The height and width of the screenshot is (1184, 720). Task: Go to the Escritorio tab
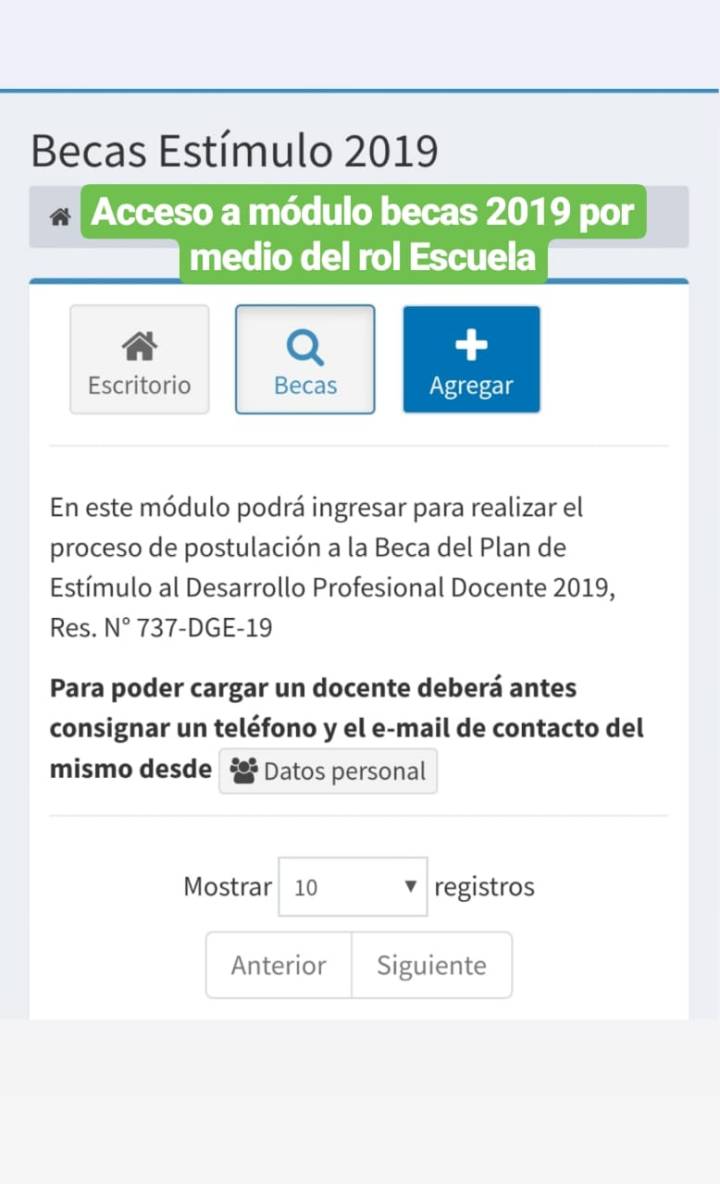tap(139, 359)
